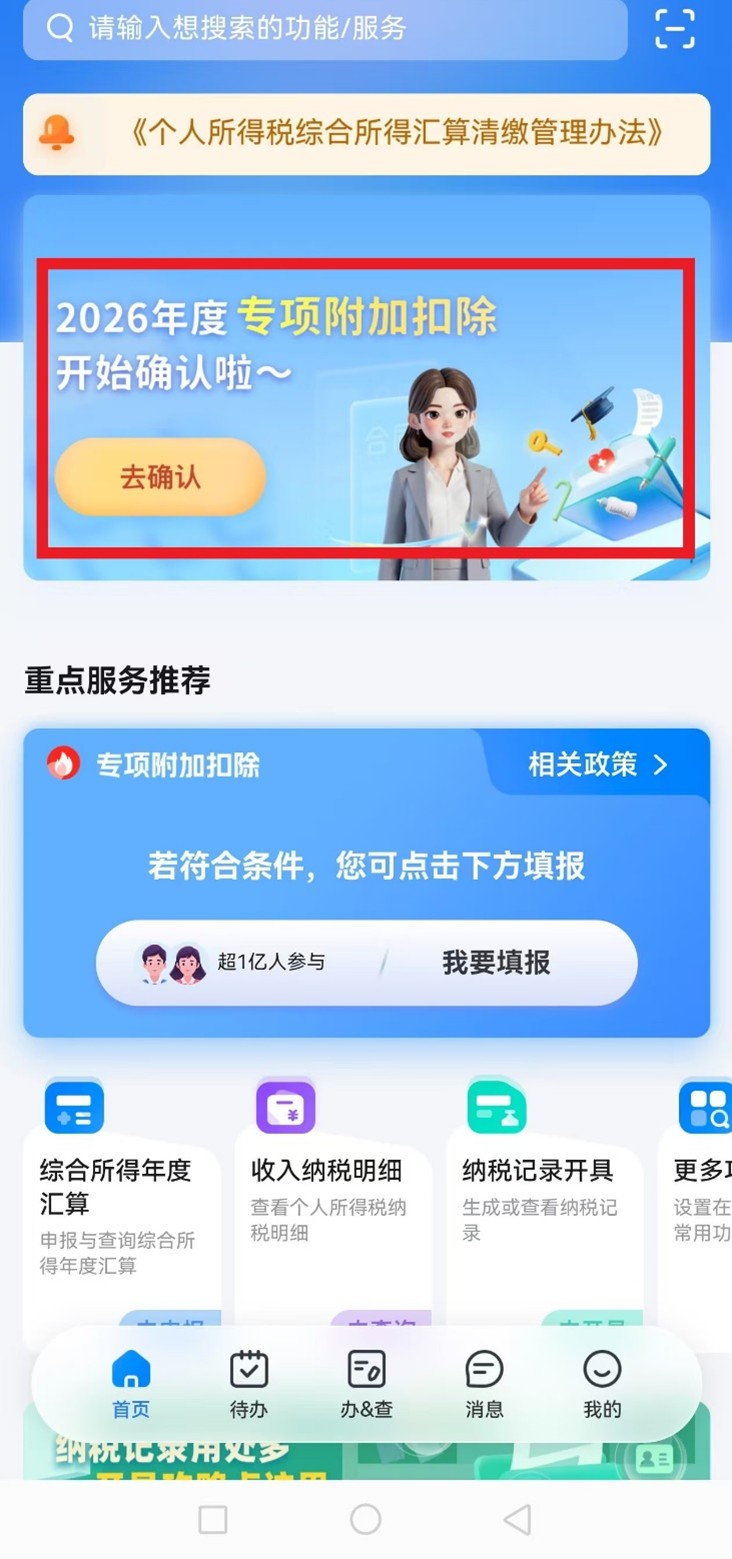Tap the 去确认 button on the banner
Viewport: 732px width, 1559px height.
coord(160,477)
